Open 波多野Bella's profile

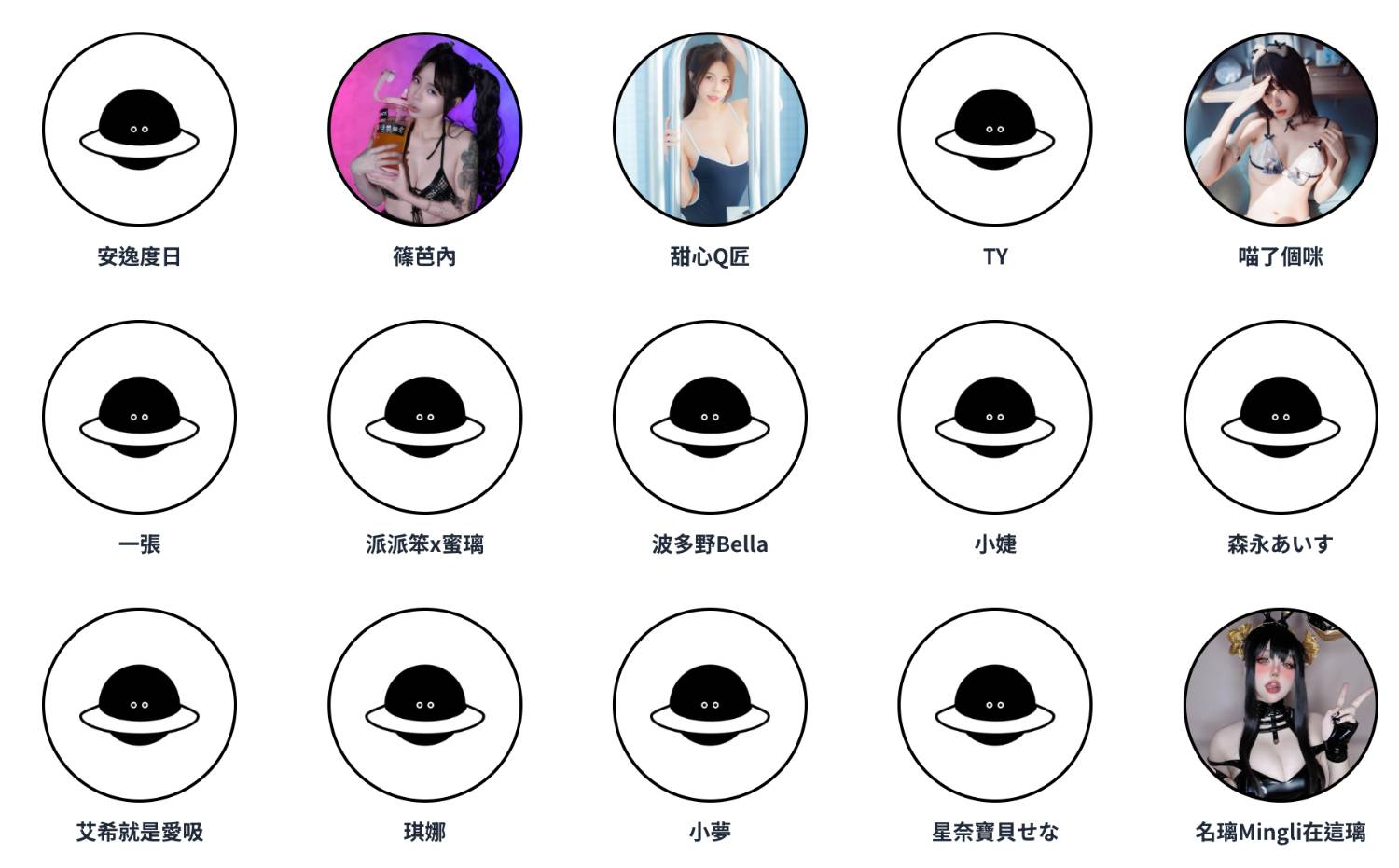pos(710,417)
